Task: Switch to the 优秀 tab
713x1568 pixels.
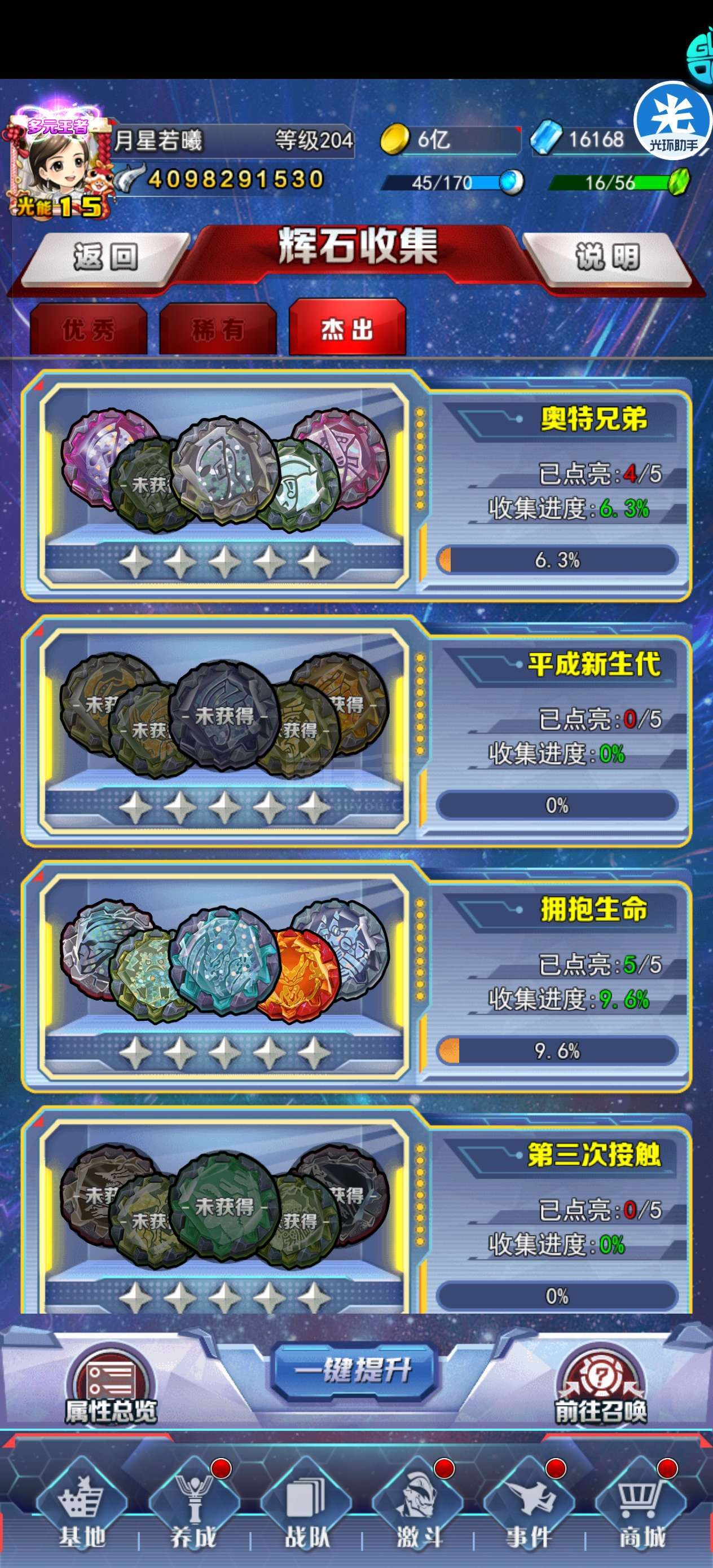Action: 89,330
